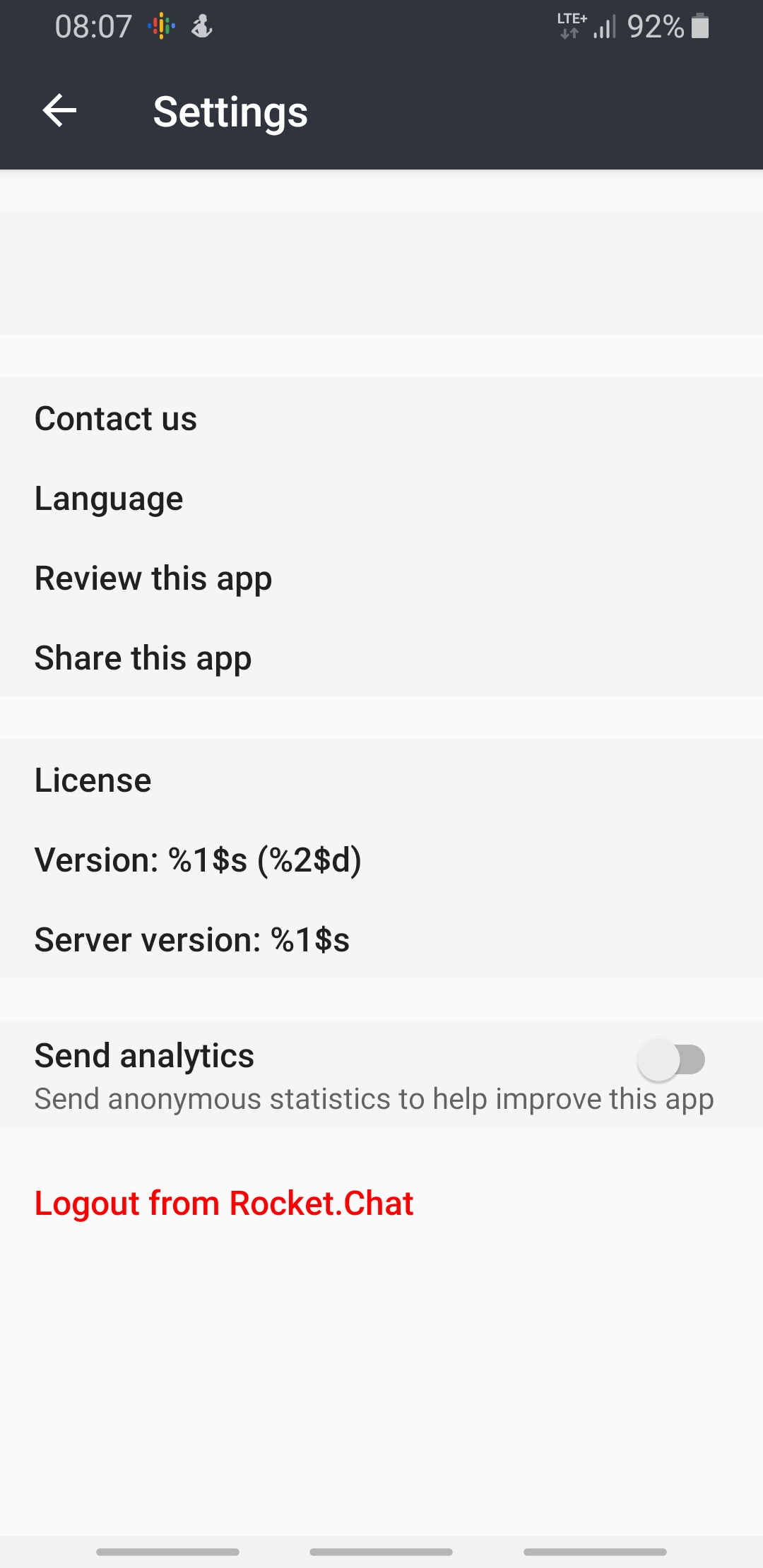Viewport: 763px width, 1568px height.
Task: Tap the Version %1$s row
Action: tap(198, 860)
